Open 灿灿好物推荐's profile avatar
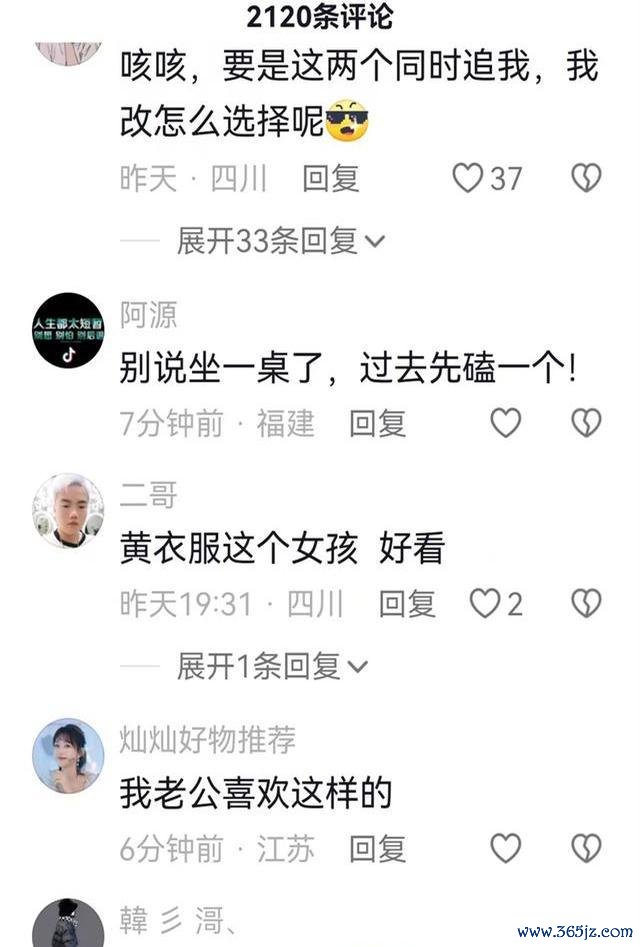640x947 pixels. tap(68, 755)
